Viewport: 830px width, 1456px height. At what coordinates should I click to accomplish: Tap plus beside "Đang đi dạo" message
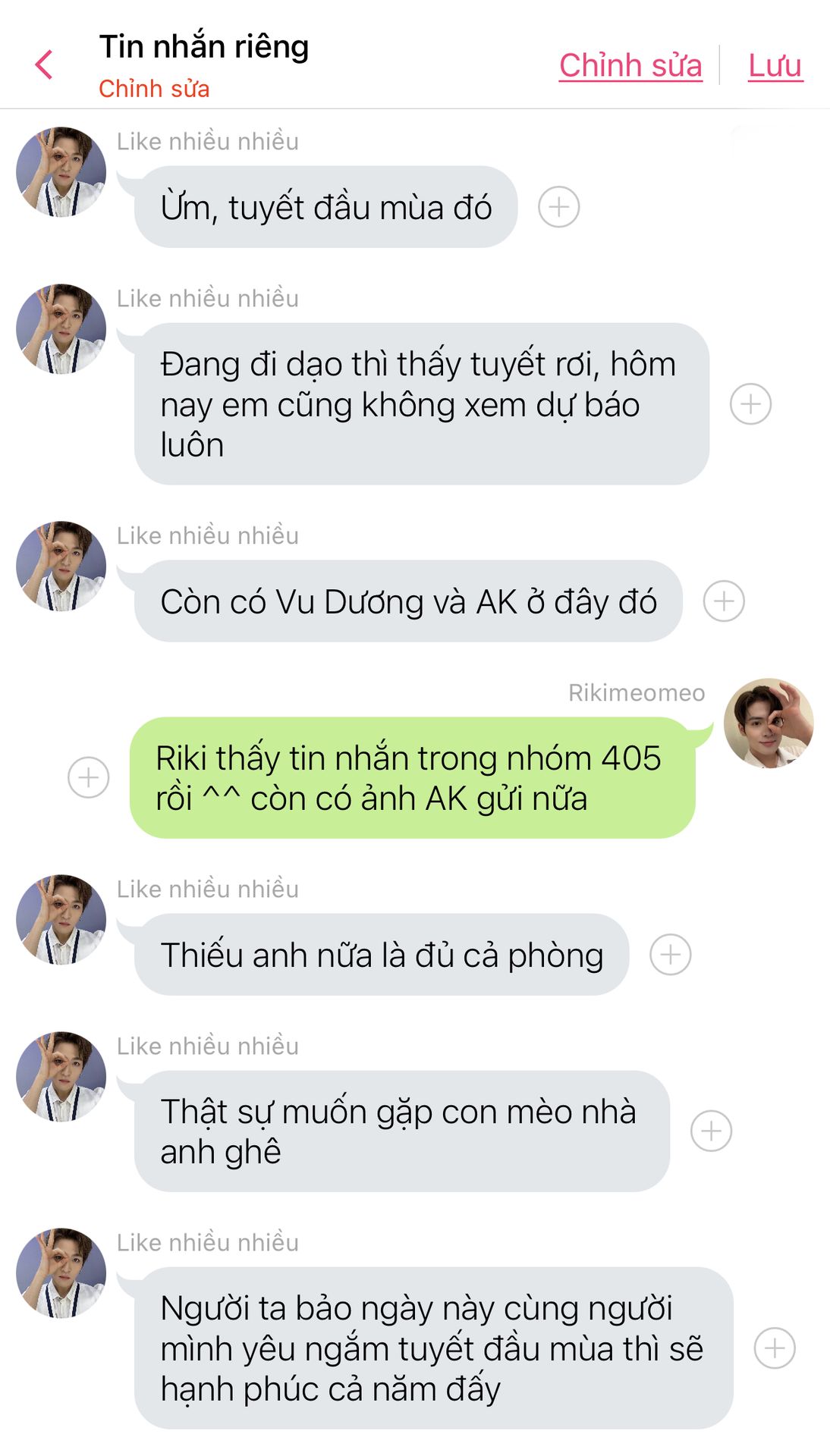tap(750, 404)
